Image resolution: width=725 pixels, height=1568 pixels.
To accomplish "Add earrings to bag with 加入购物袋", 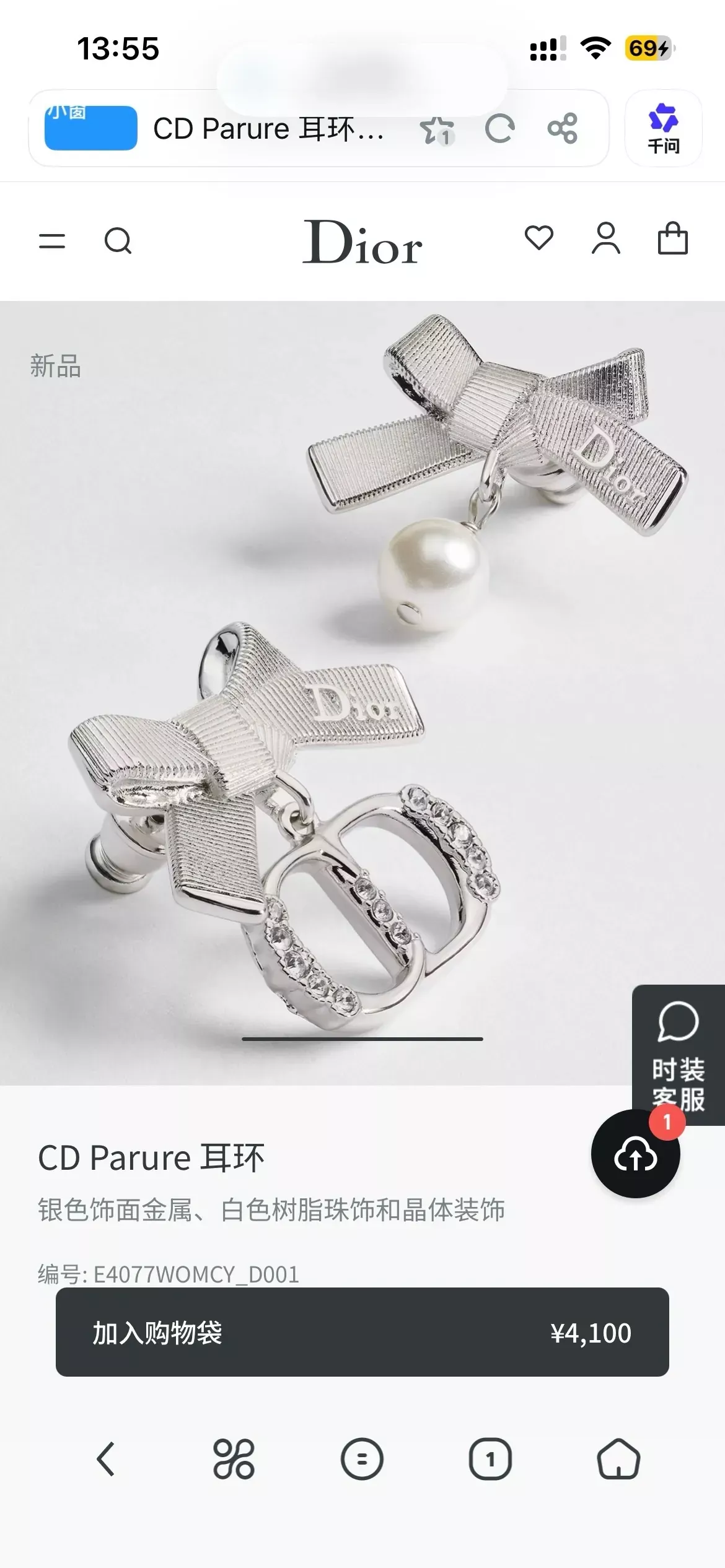I will (362, 1331).
